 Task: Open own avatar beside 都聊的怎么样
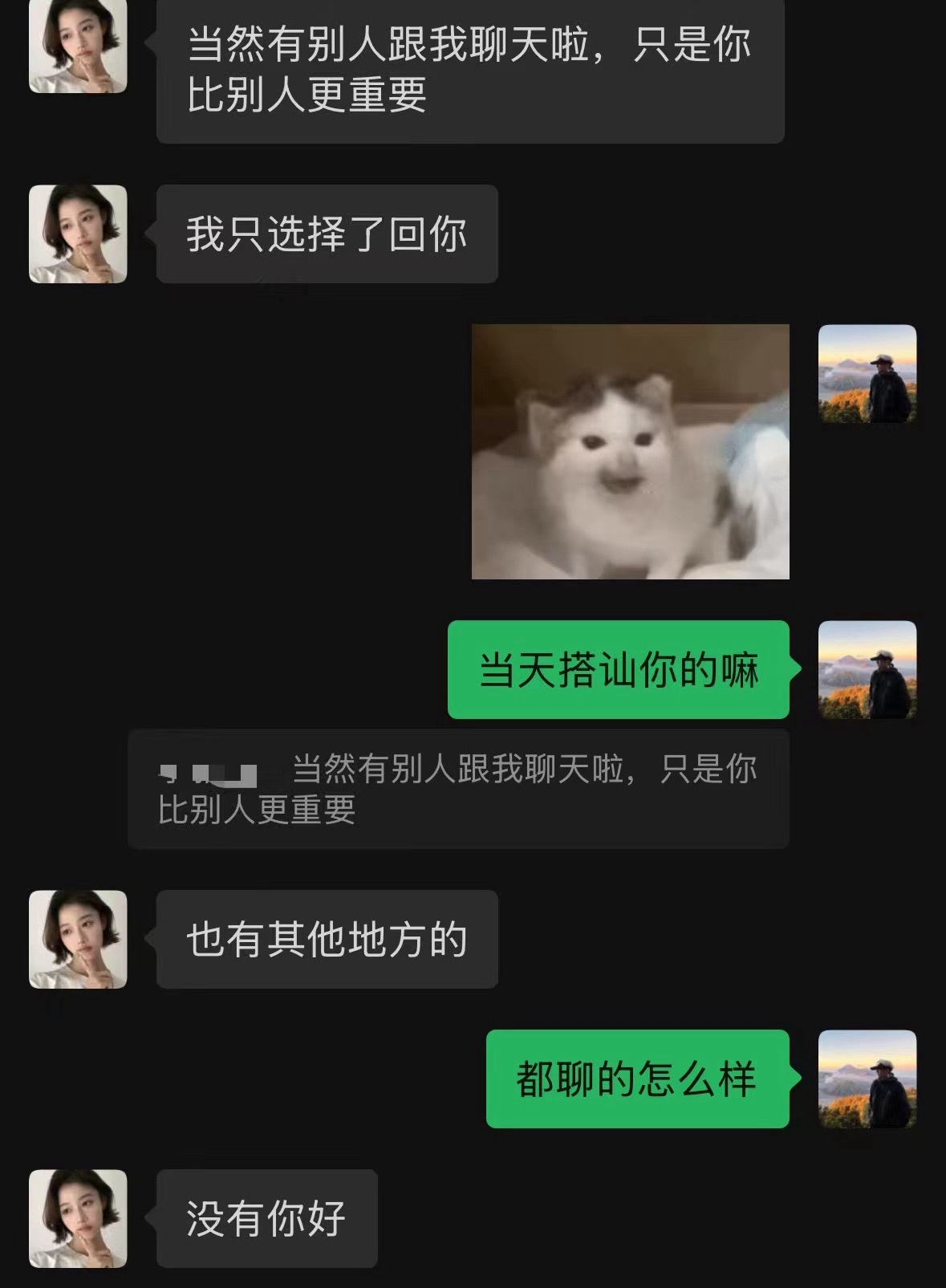click(867, 1079)
